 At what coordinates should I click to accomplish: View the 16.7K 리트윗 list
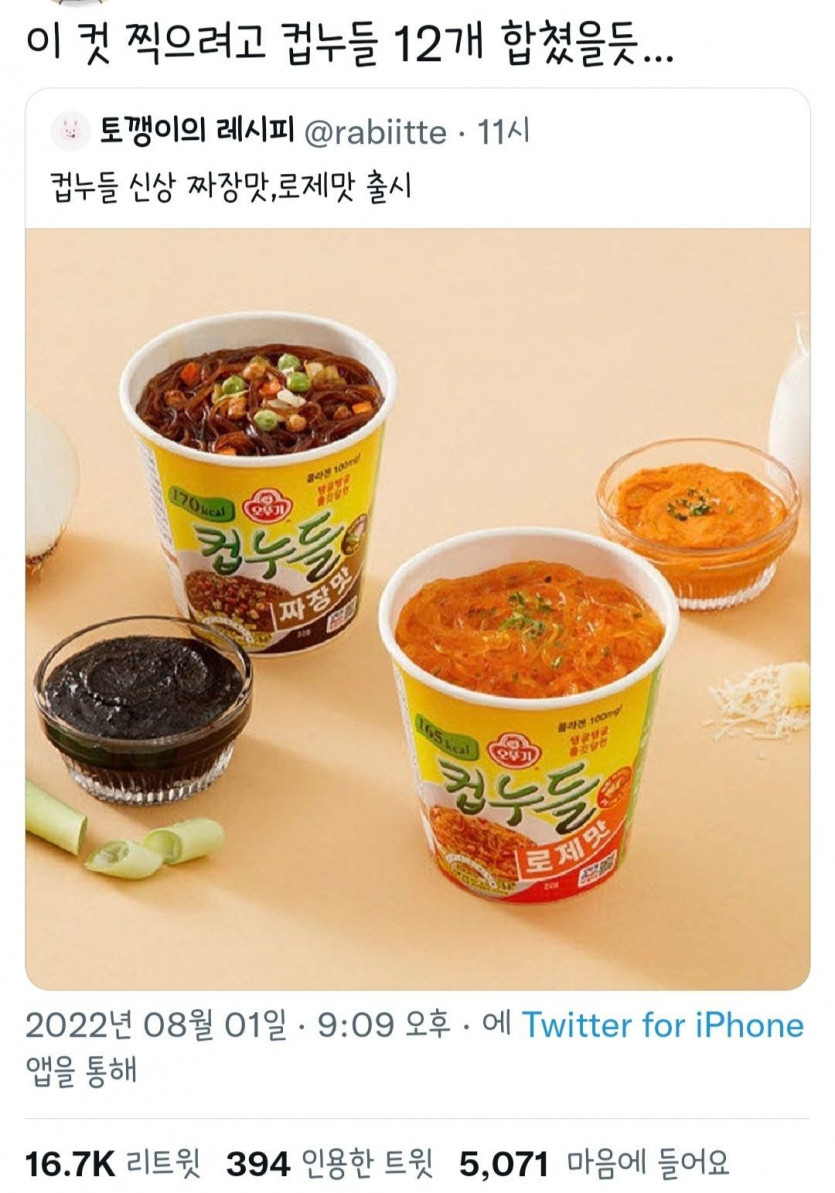click(x=112, y=1163)
